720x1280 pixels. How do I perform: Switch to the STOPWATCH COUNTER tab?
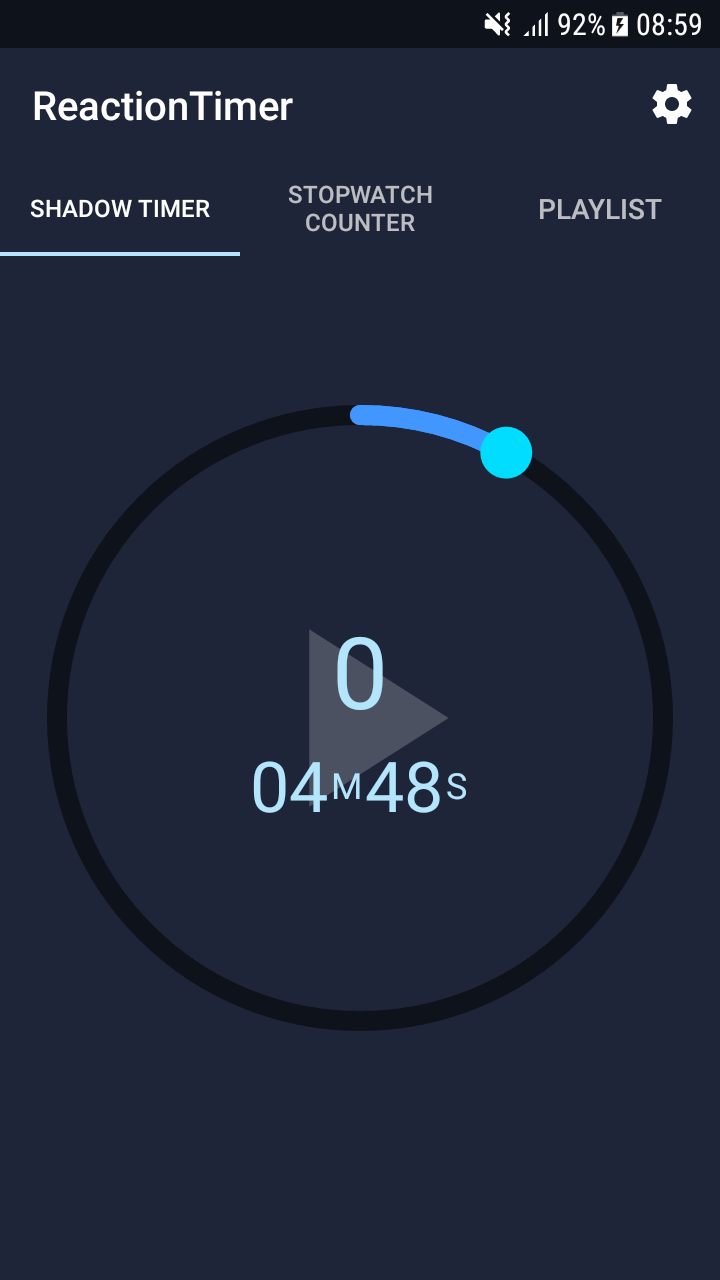coord(360,209)
